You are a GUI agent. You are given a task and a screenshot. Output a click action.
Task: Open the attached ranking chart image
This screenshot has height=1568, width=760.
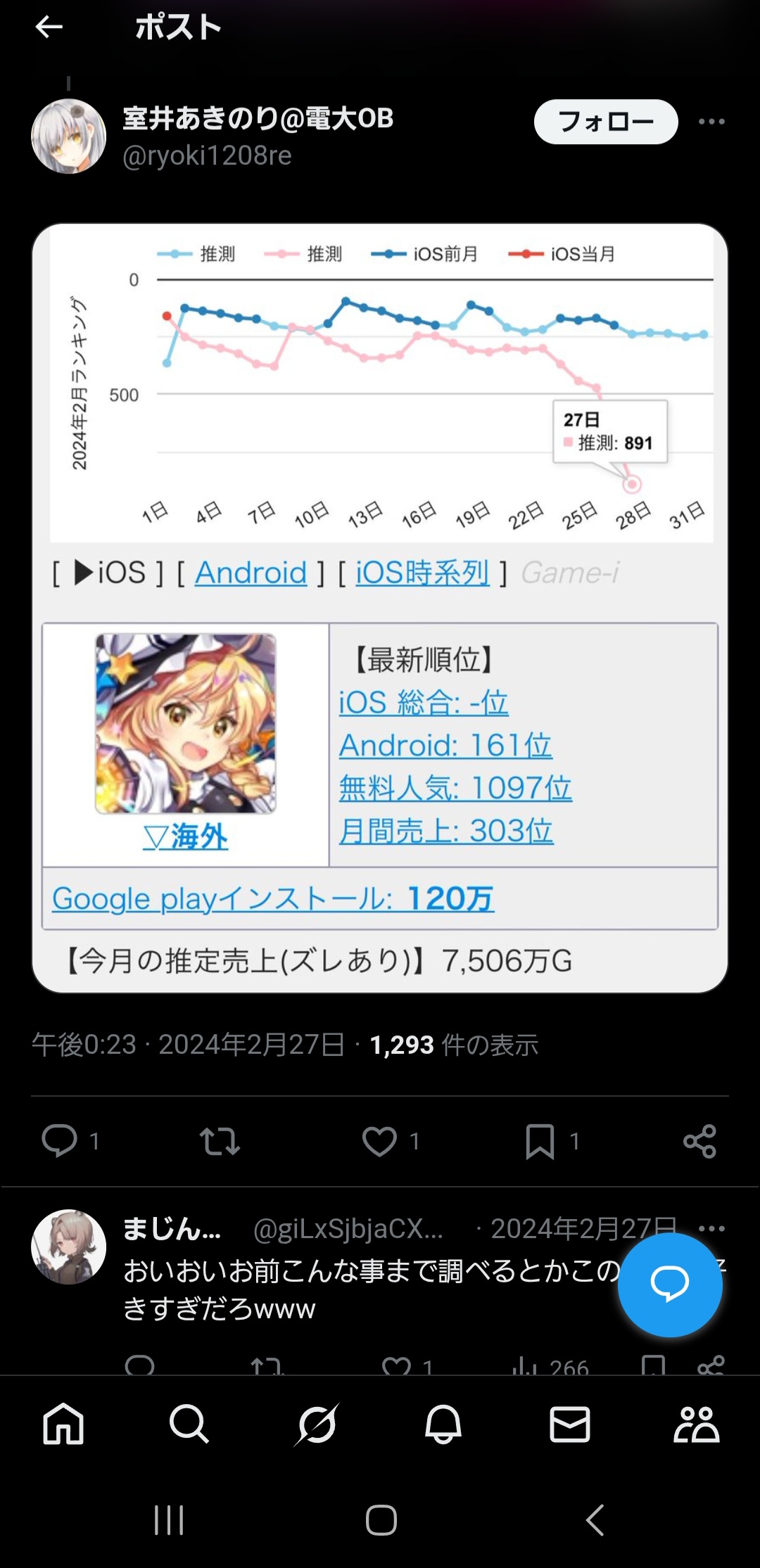(x=380, y=608)
